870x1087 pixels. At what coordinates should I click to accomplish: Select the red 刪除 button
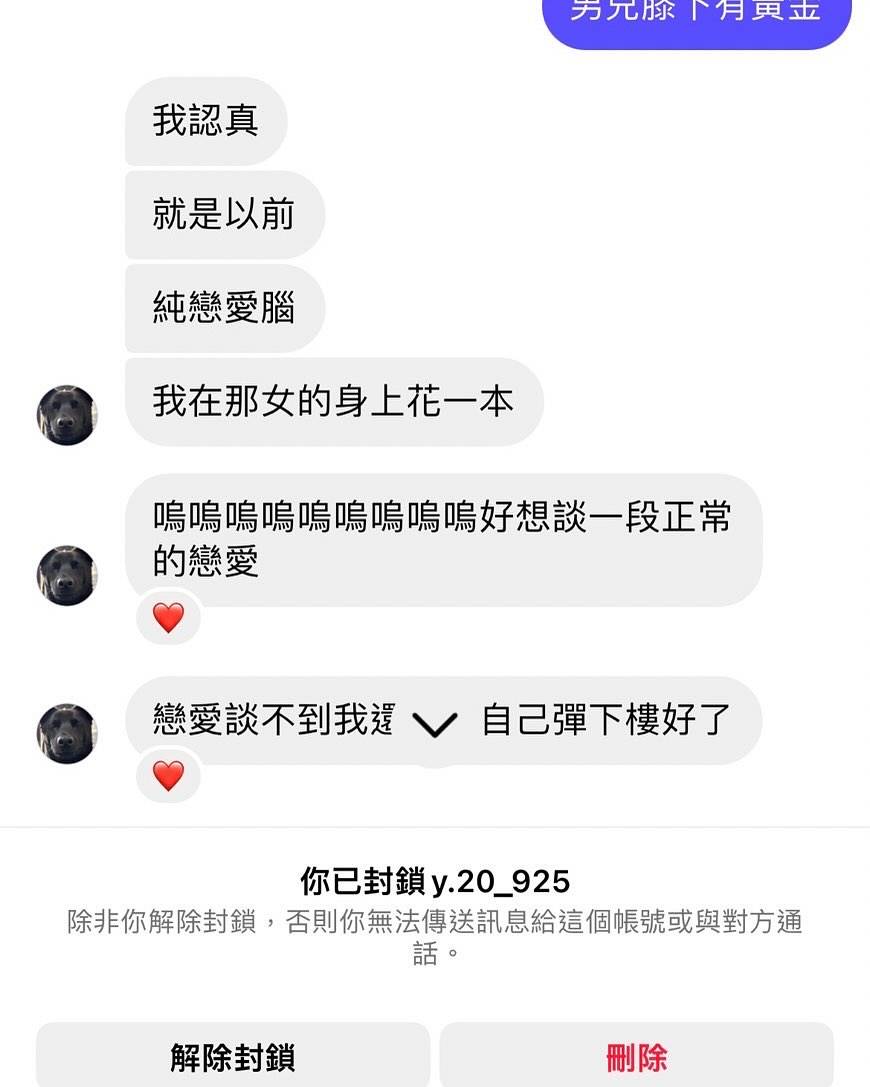[x=636, y=1056]
